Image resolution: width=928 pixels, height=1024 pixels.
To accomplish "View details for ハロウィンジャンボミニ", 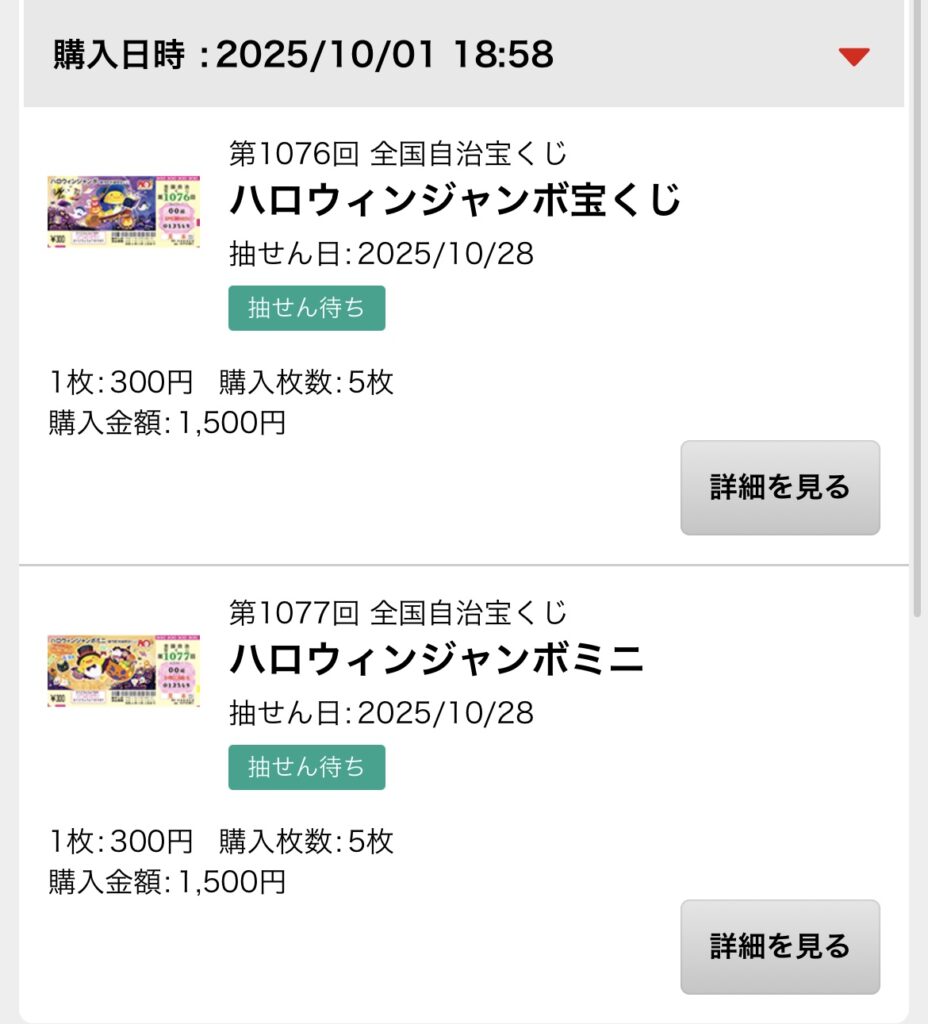I will [x=780, y=946].
